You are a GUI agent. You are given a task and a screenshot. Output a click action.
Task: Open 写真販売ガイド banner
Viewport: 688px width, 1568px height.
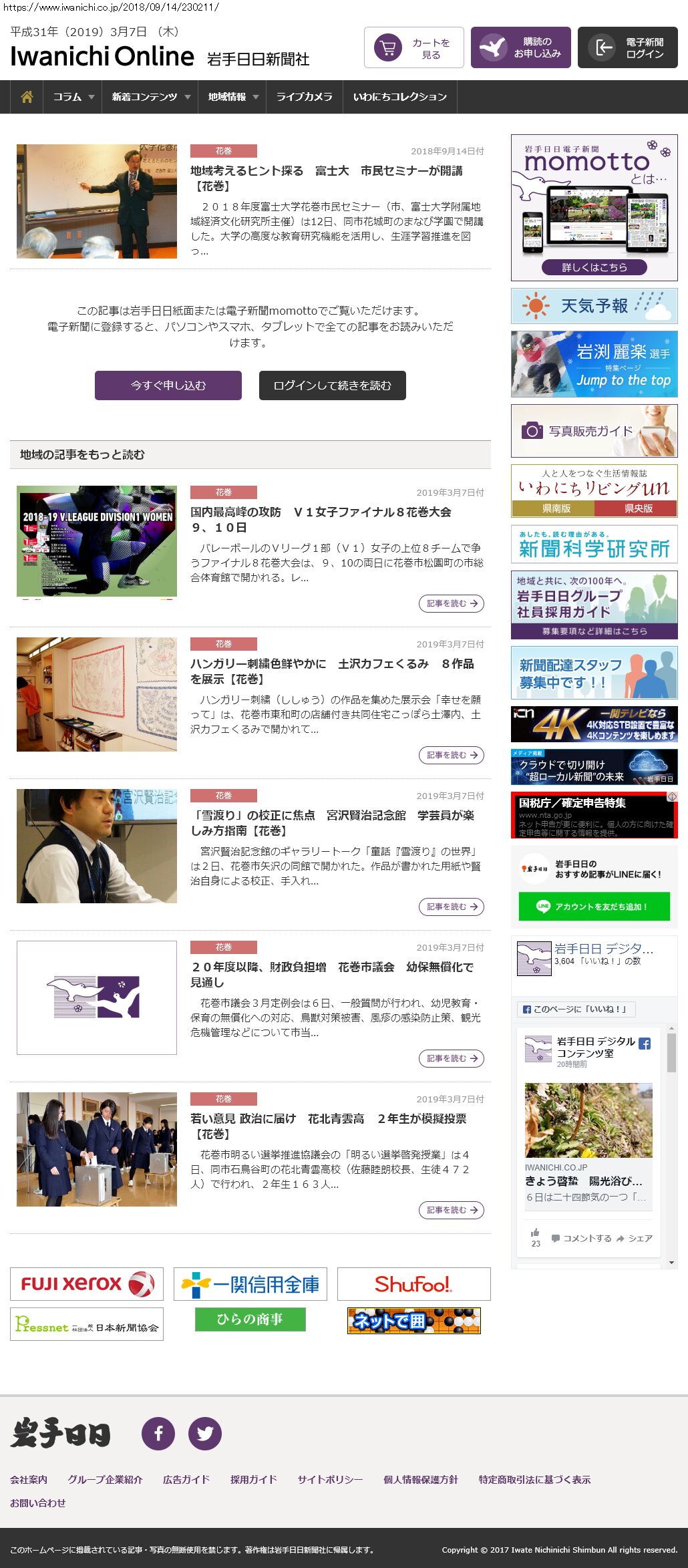[x=594, y=431]
